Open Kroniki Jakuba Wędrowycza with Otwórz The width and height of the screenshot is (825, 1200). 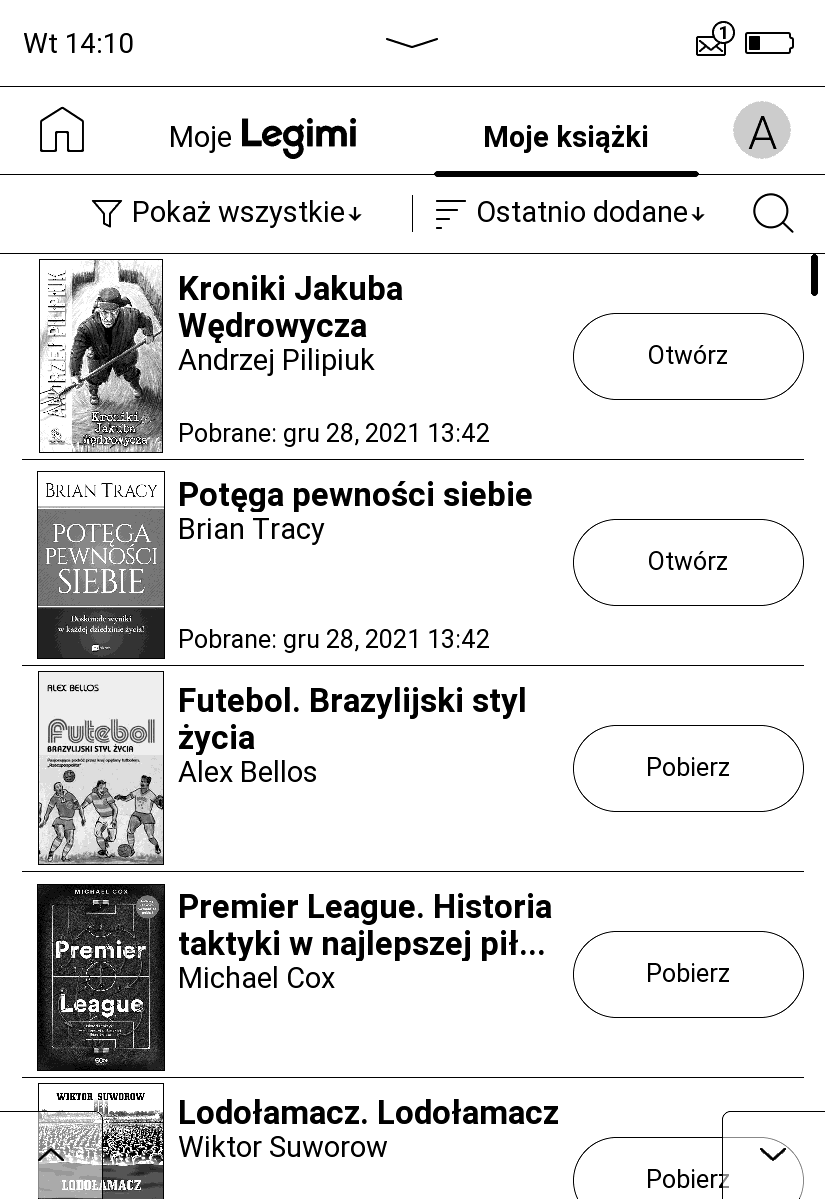(687, 356)
